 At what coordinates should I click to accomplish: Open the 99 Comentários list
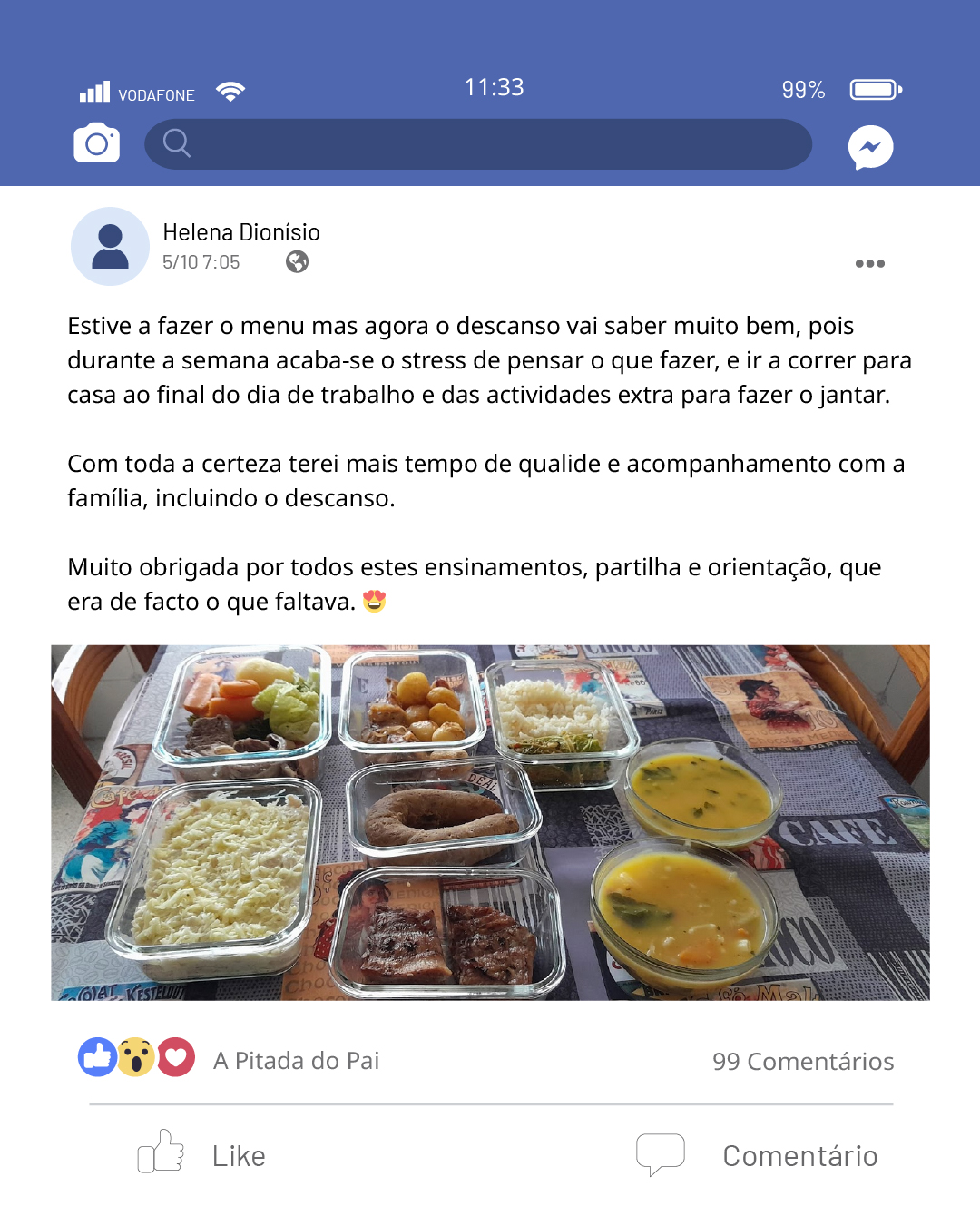coord(802,1061)
